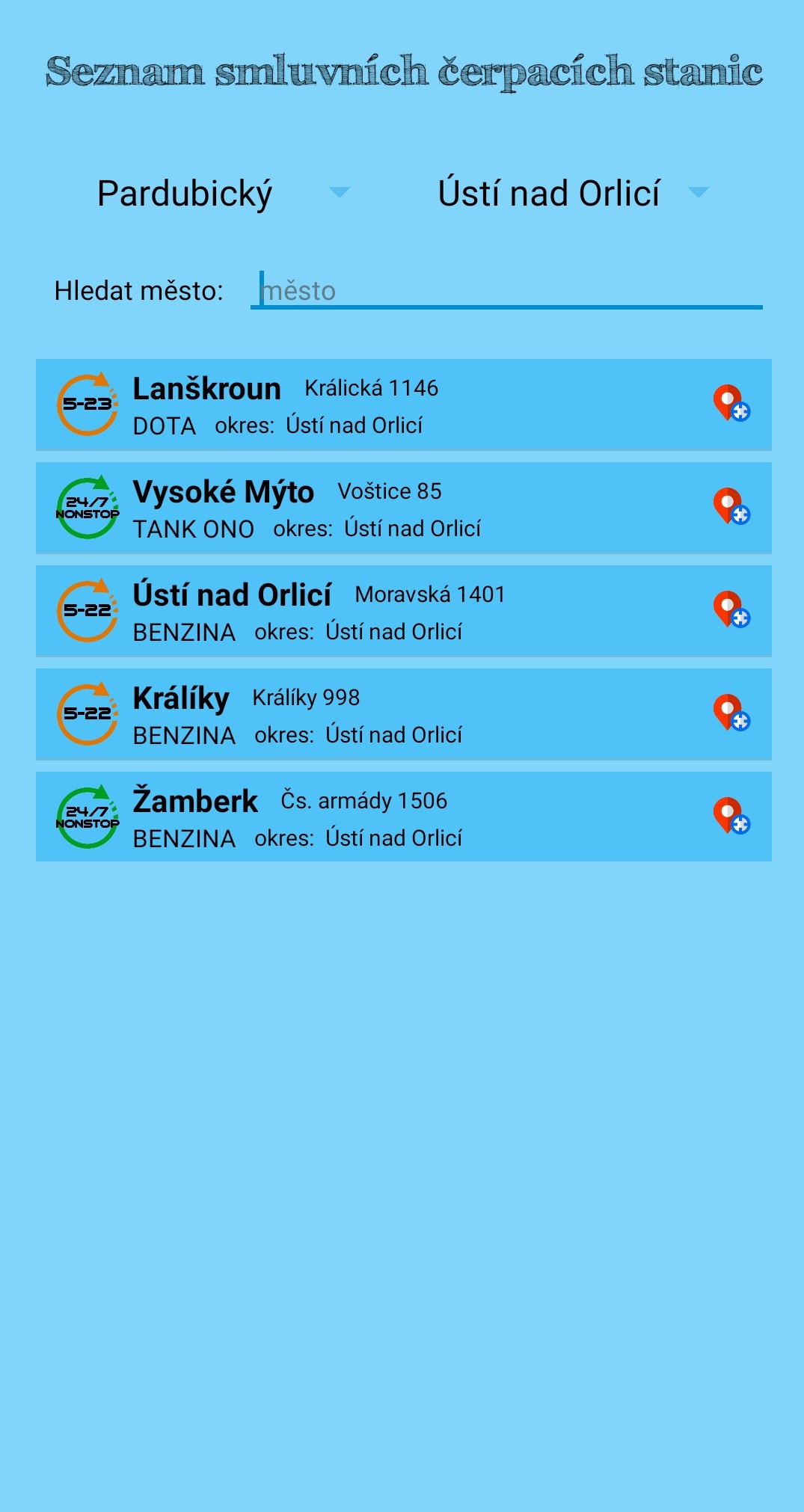The height and width of the screenshot is (1512, 804).
Task: Expand the Ústí nad Orlicí district dropdown
Action: pos(572,194)
